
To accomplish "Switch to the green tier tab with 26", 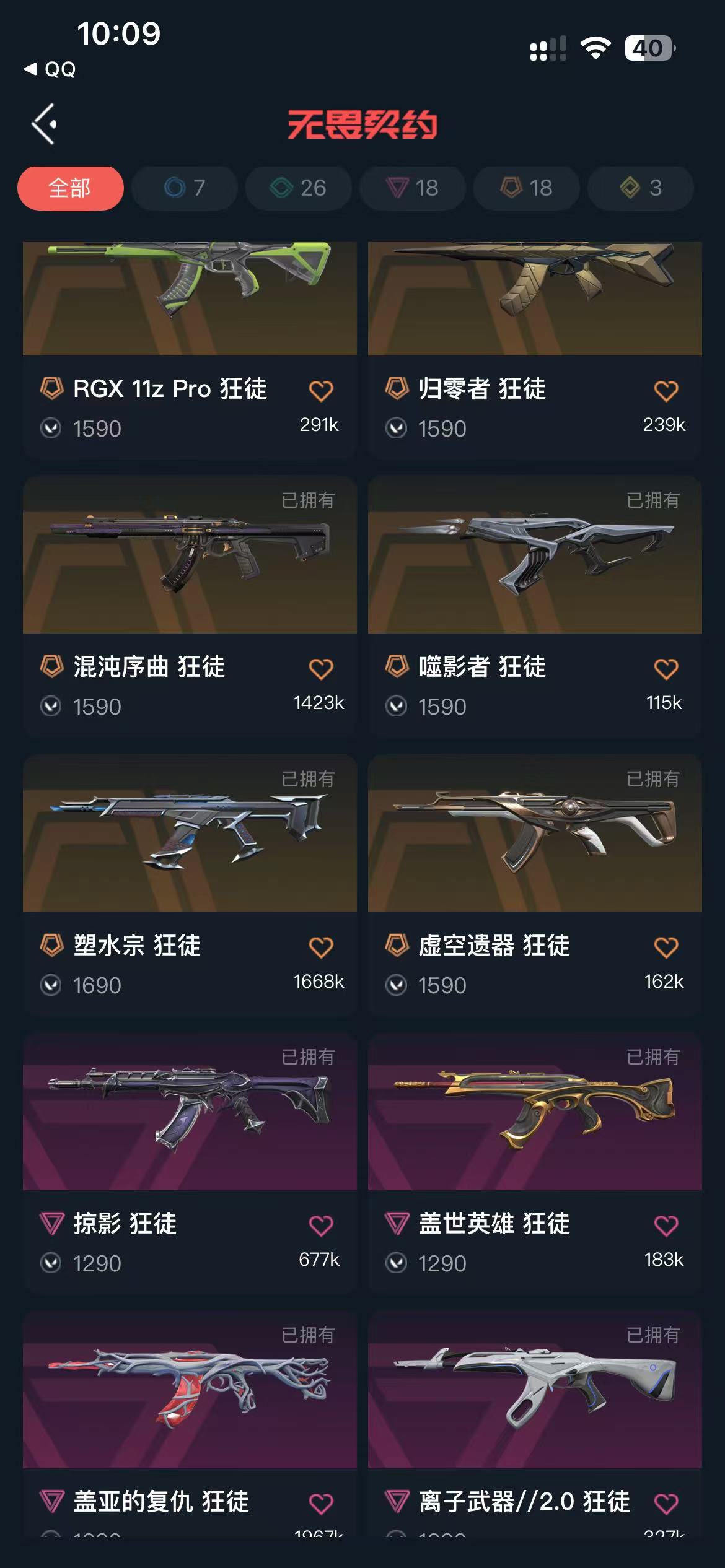I will tap(299, 188).
